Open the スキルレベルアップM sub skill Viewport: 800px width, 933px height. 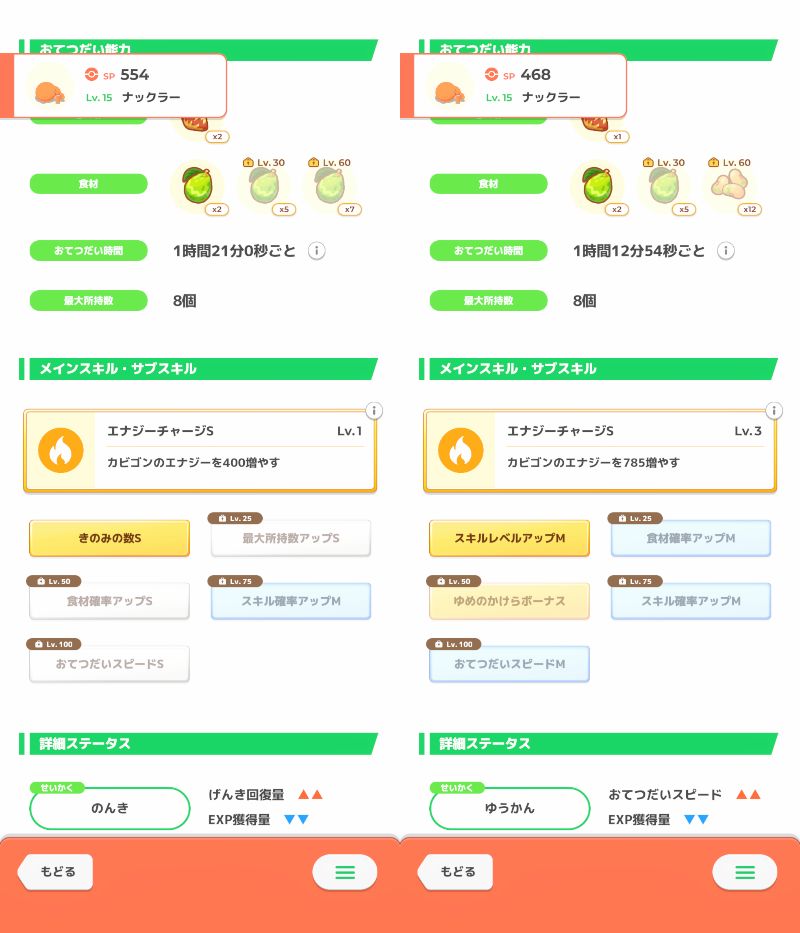(x=509, y=538)
